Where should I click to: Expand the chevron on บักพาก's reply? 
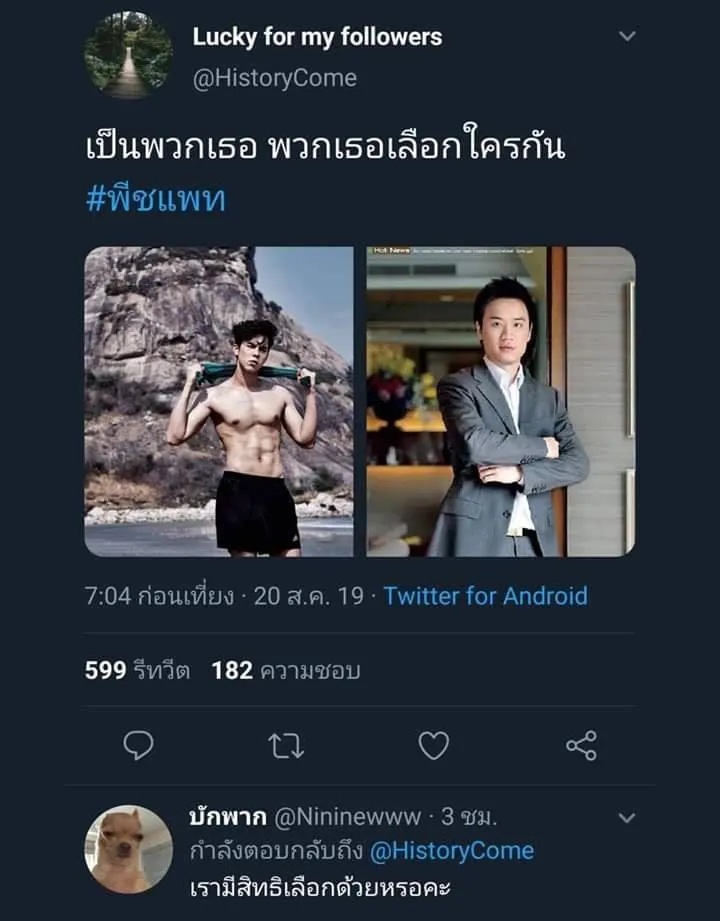pos(627,818)
